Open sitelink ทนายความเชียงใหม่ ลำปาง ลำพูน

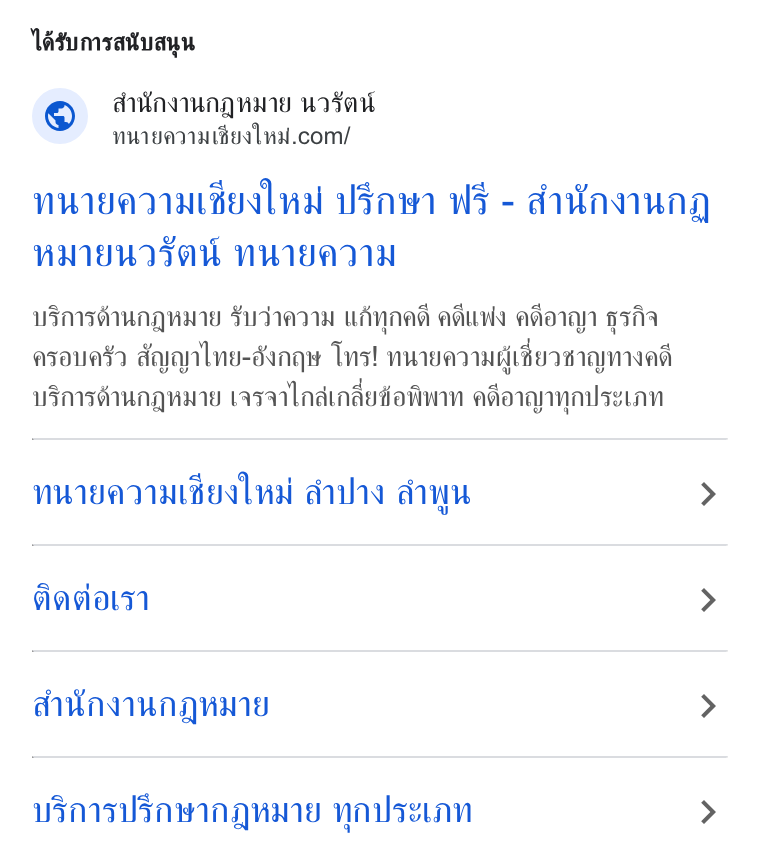pyautogui.click(x=379, y=493)
